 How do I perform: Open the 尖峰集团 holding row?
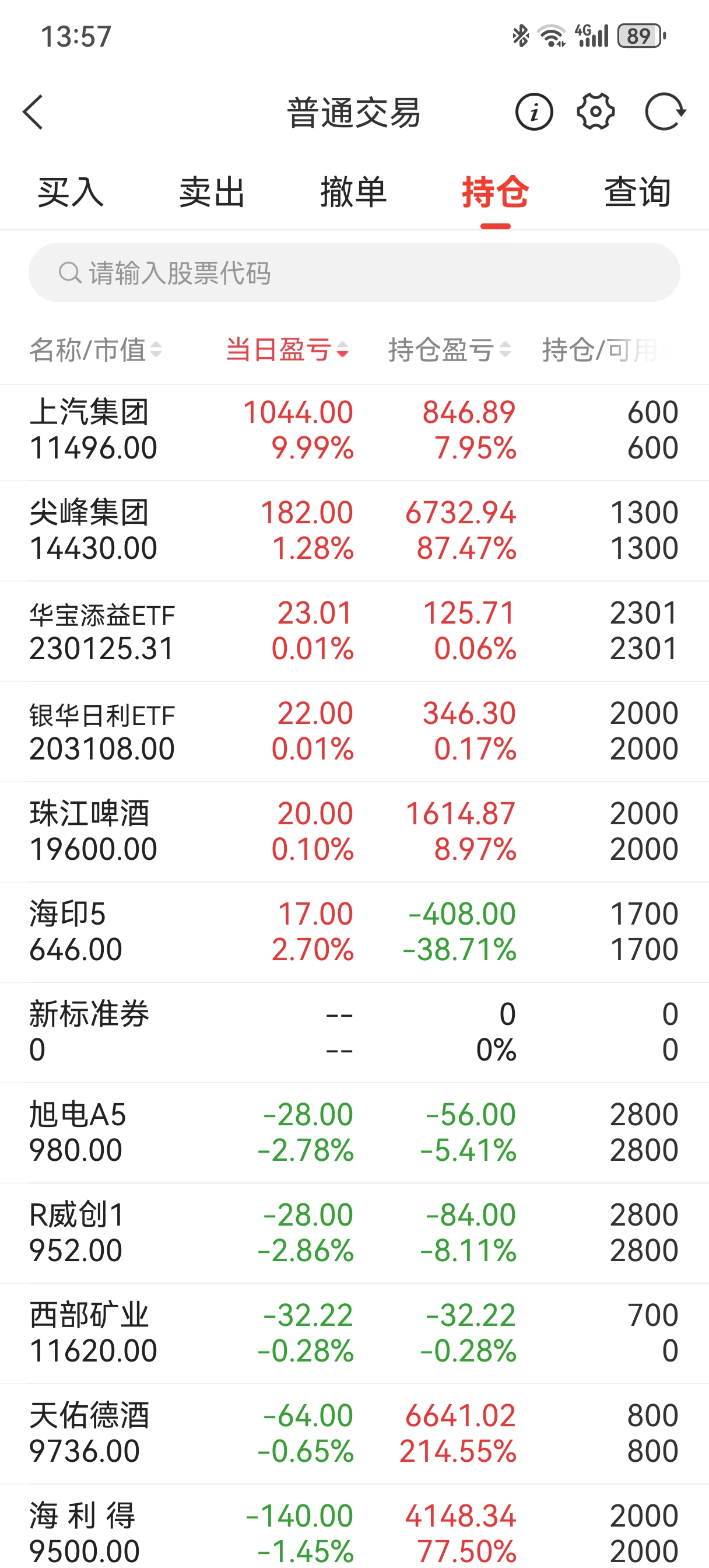(354, 531)
